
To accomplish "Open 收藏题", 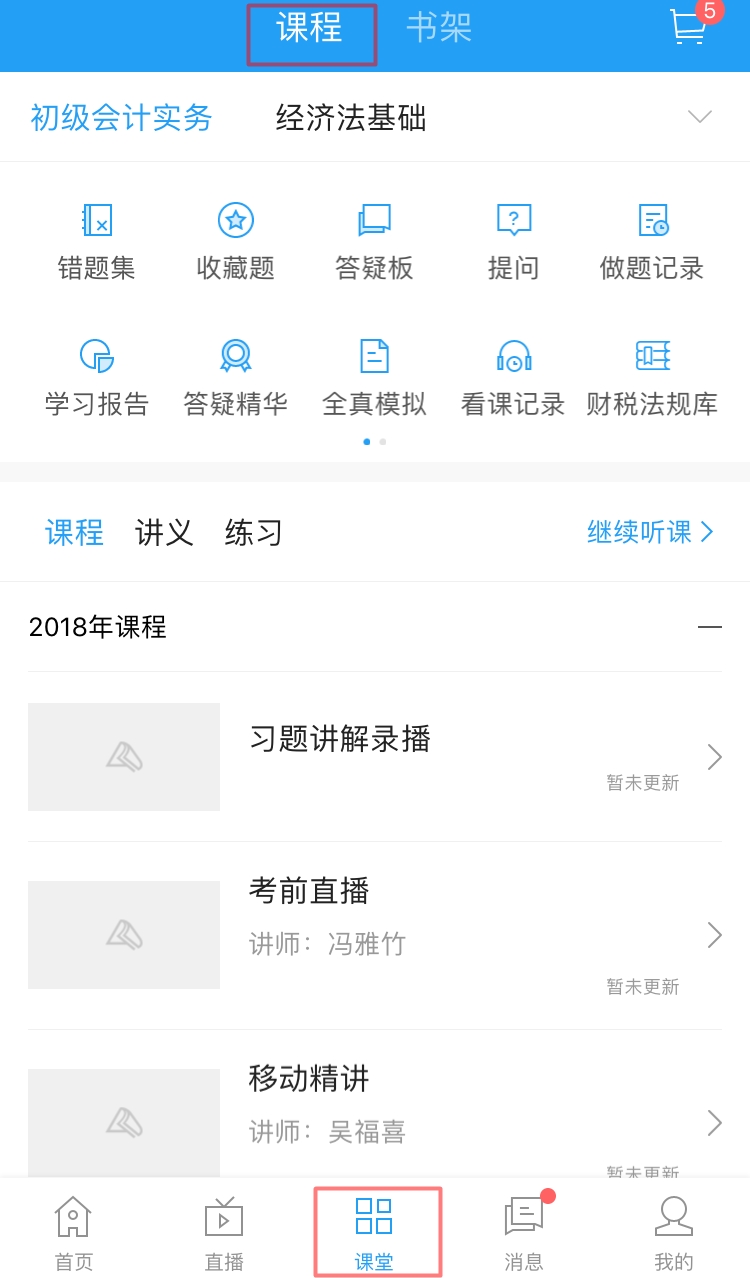I will 236,241.
